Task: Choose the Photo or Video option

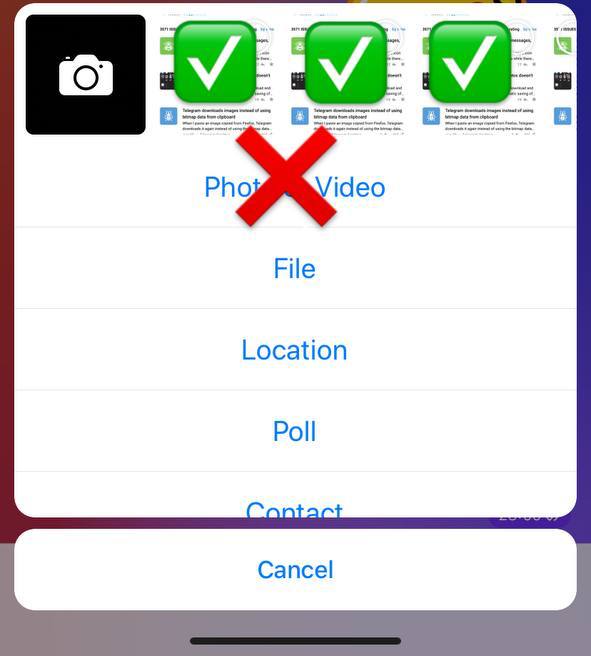Action: coord(295,187)
